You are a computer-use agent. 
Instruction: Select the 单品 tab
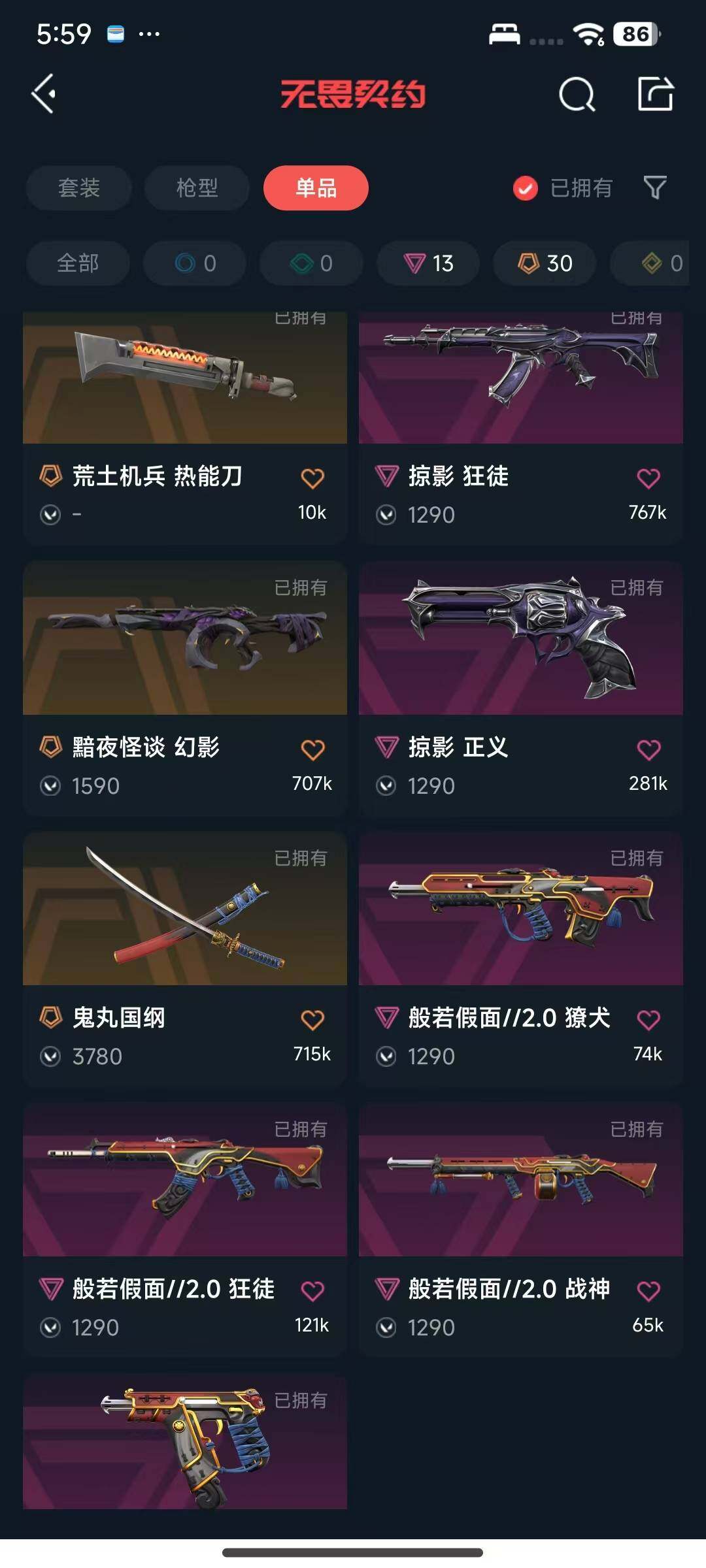pyautogui.click(x=316, y=188)
